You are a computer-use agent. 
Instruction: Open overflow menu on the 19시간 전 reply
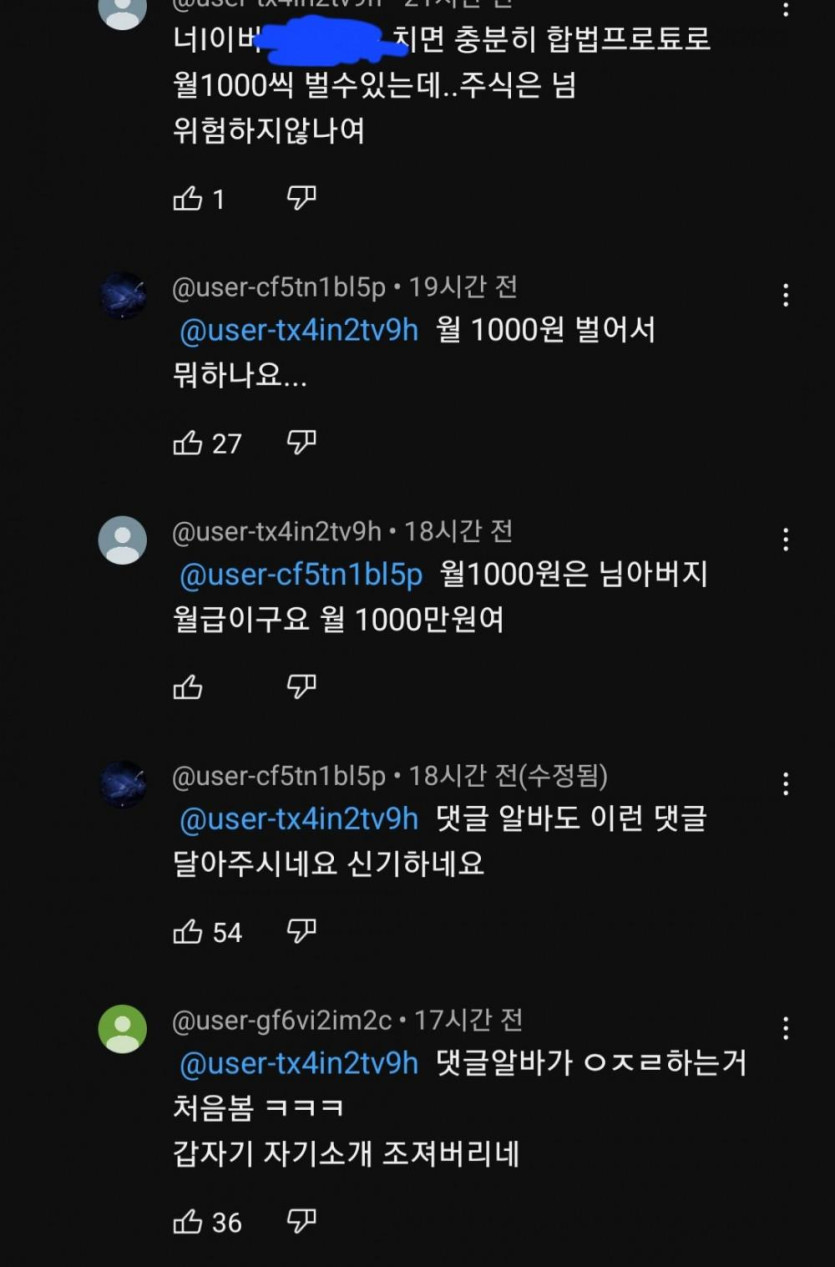786,295
